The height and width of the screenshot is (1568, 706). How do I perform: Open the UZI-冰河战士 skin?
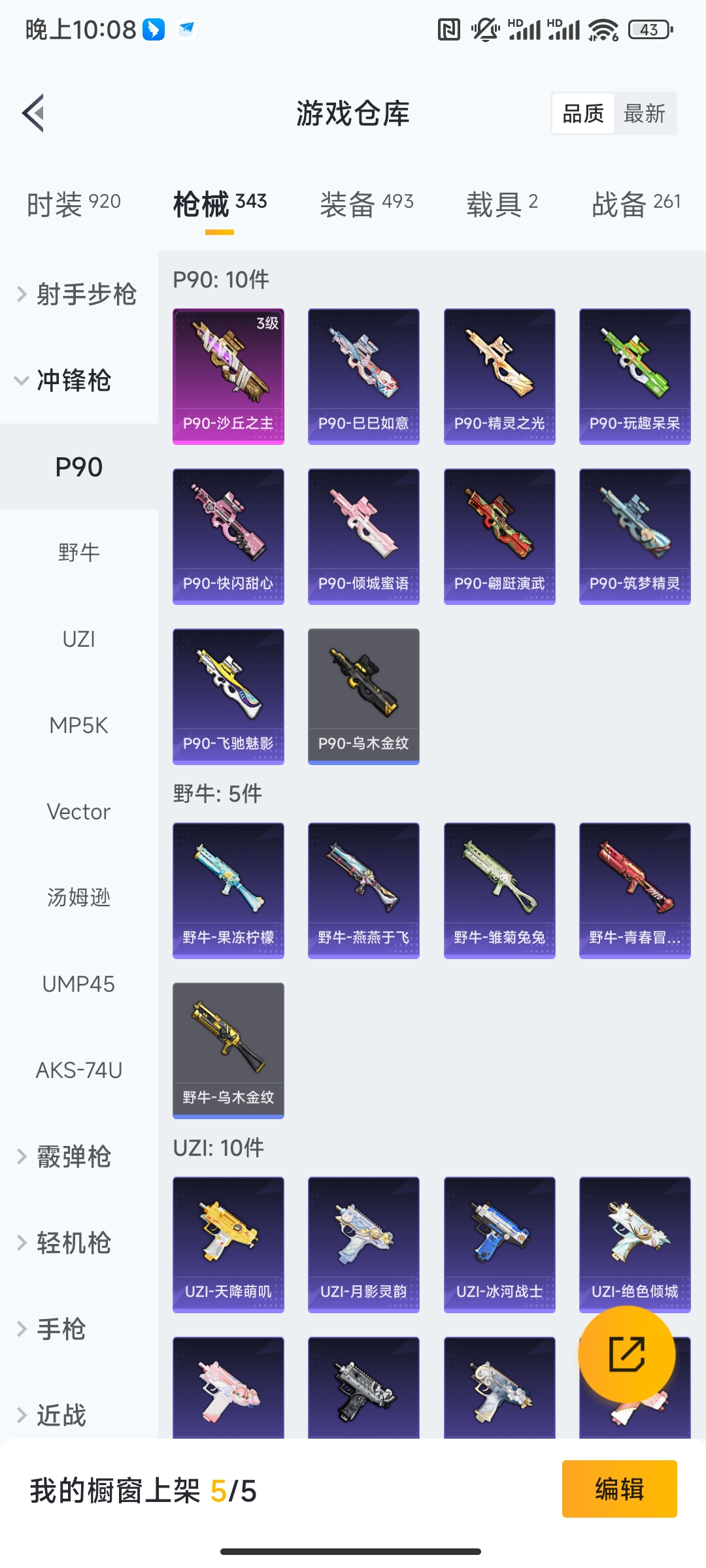tap(499, 1245)
